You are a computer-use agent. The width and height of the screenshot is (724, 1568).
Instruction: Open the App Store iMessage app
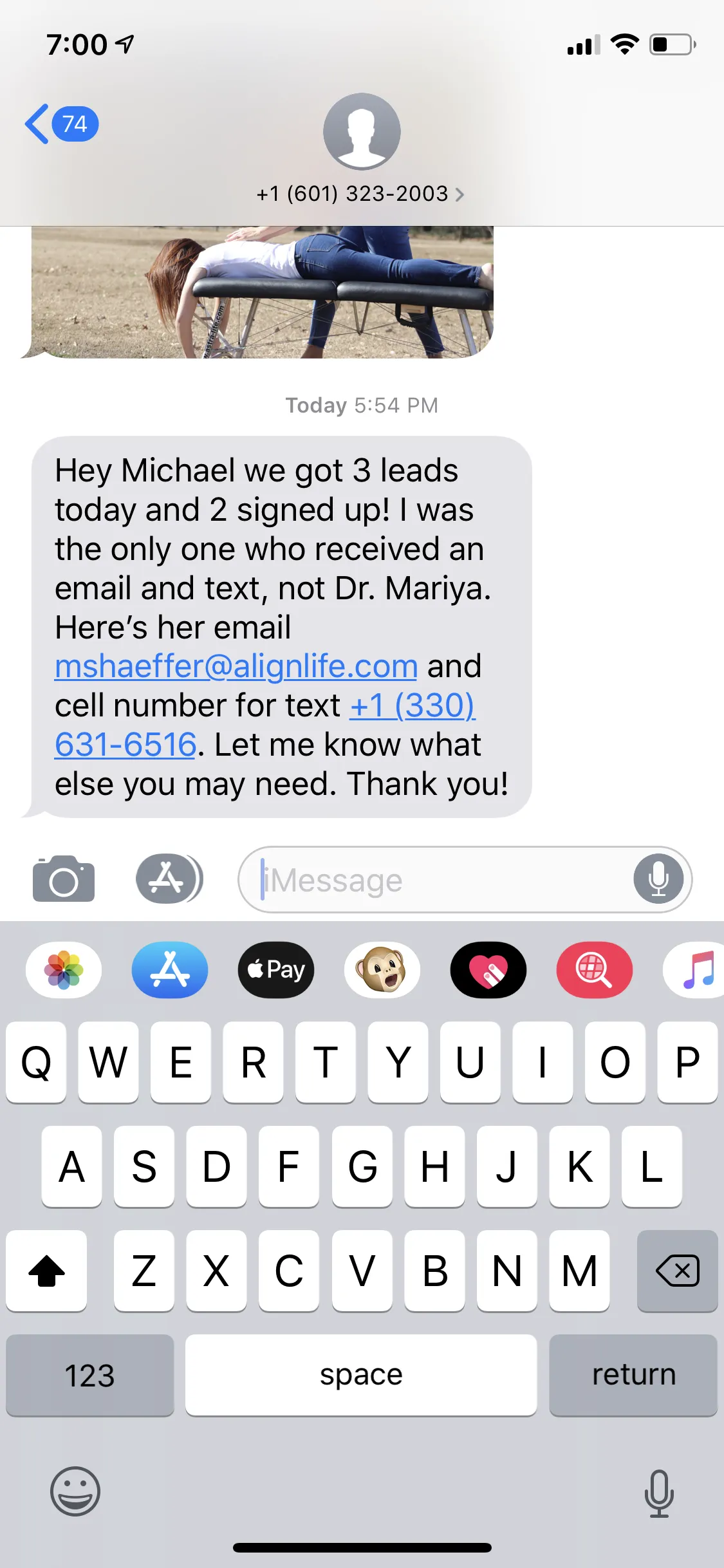coord(170,969)
